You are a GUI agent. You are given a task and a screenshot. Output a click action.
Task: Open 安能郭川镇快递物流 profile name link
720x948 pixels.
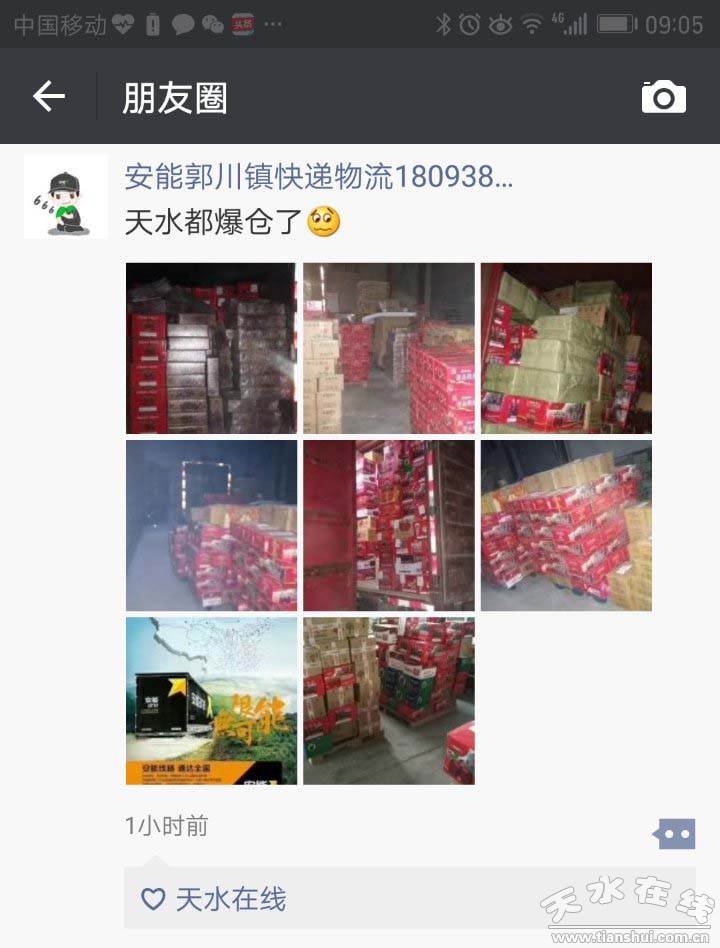coord(318,177)
